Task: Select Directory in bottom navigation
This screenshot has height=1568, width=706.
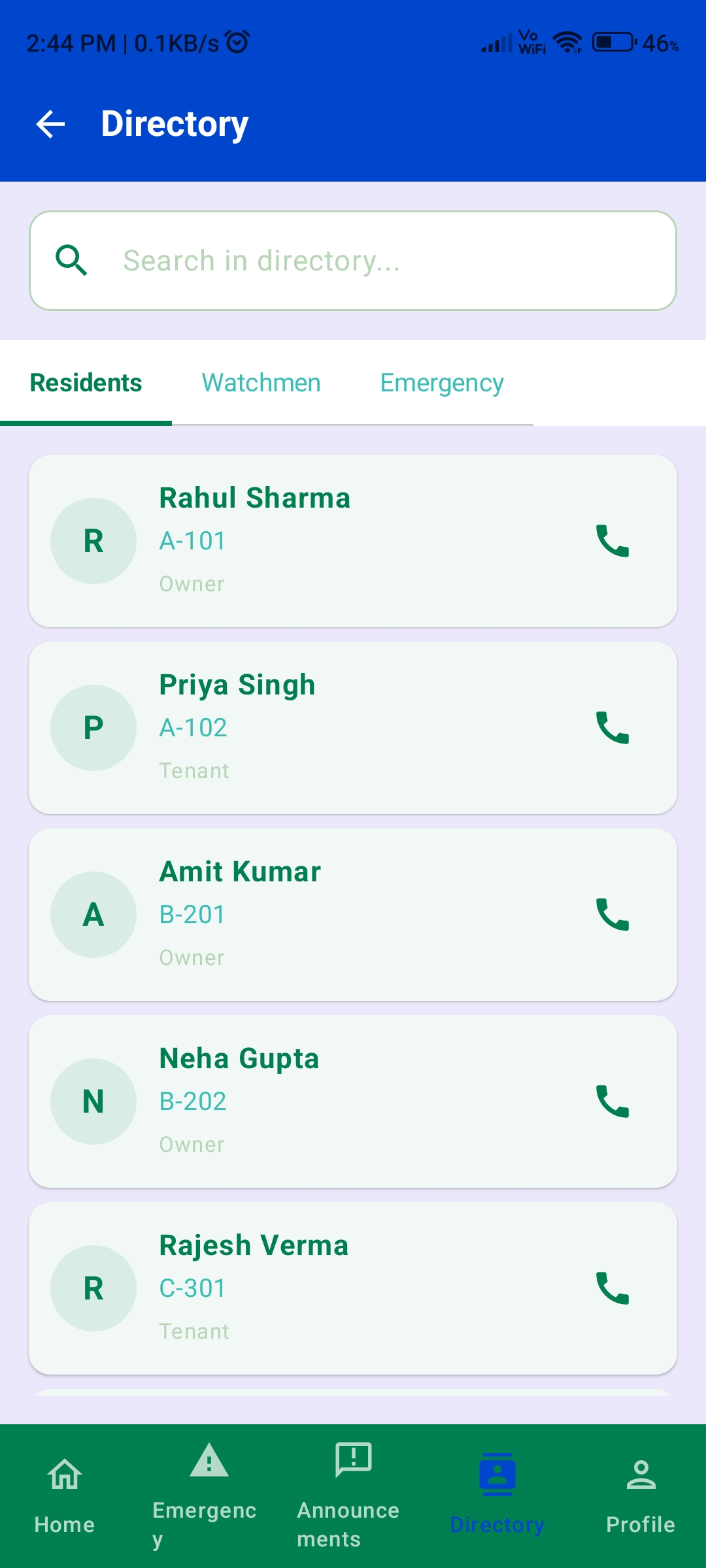Action: pyautogui.click(x=497, y=1496)
